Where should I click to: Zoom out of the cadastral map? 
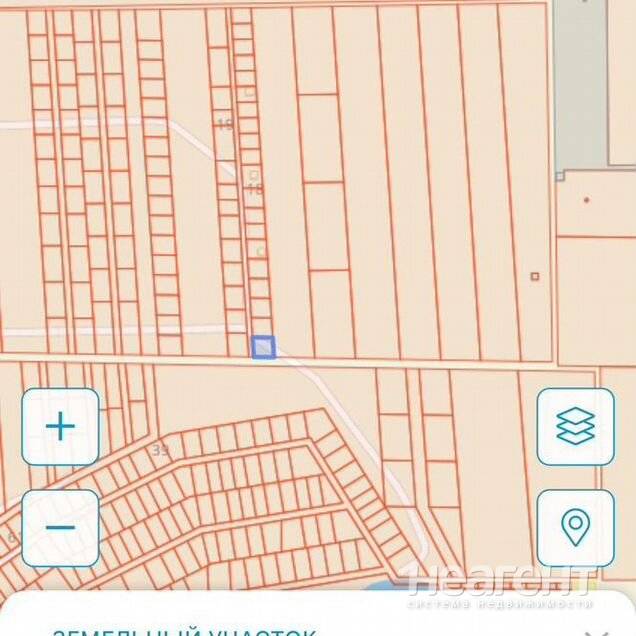click(60, 528)
